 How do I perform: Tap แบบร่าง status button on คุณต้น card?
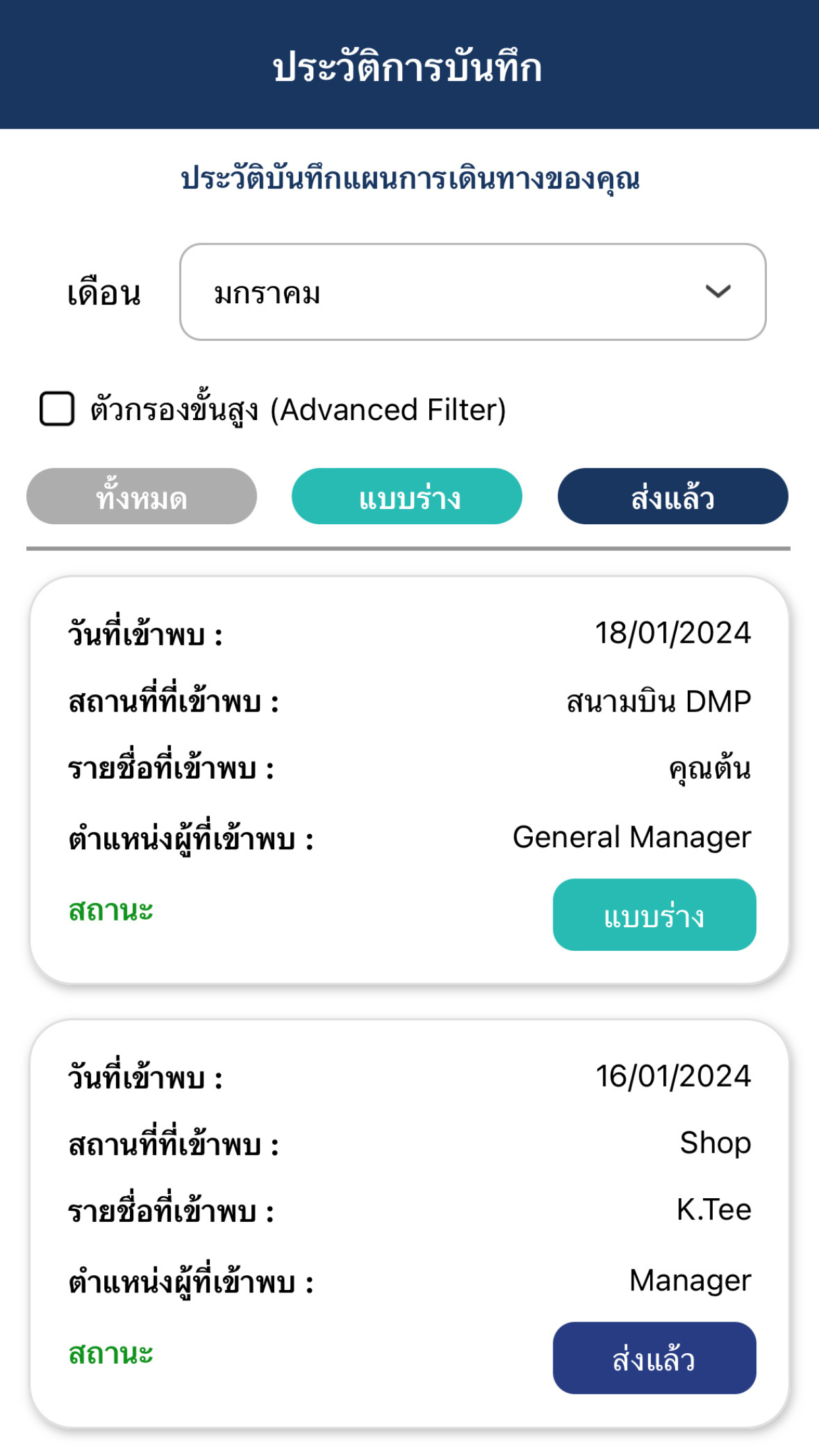coord(654,915)
